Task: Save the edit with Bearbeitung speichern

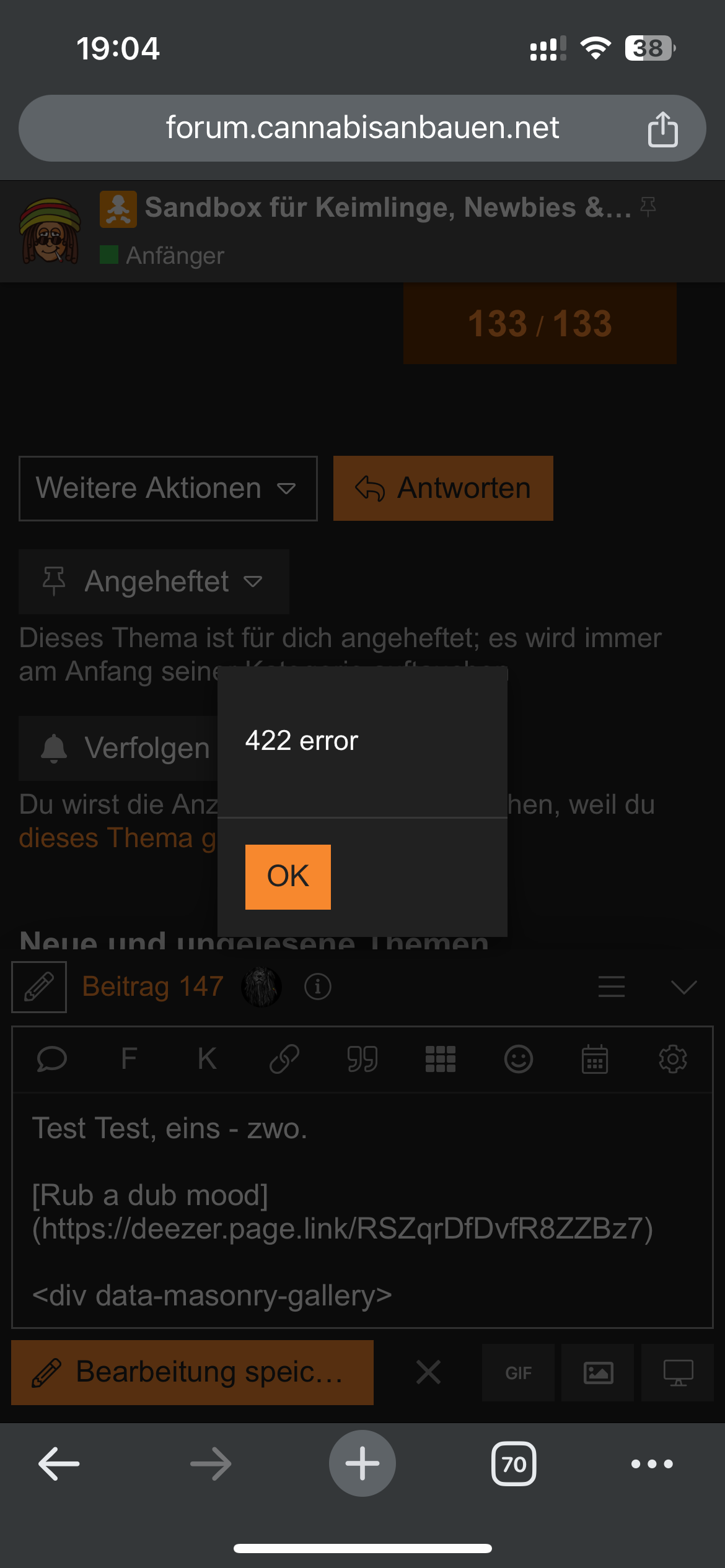Action: point(192,1372)
